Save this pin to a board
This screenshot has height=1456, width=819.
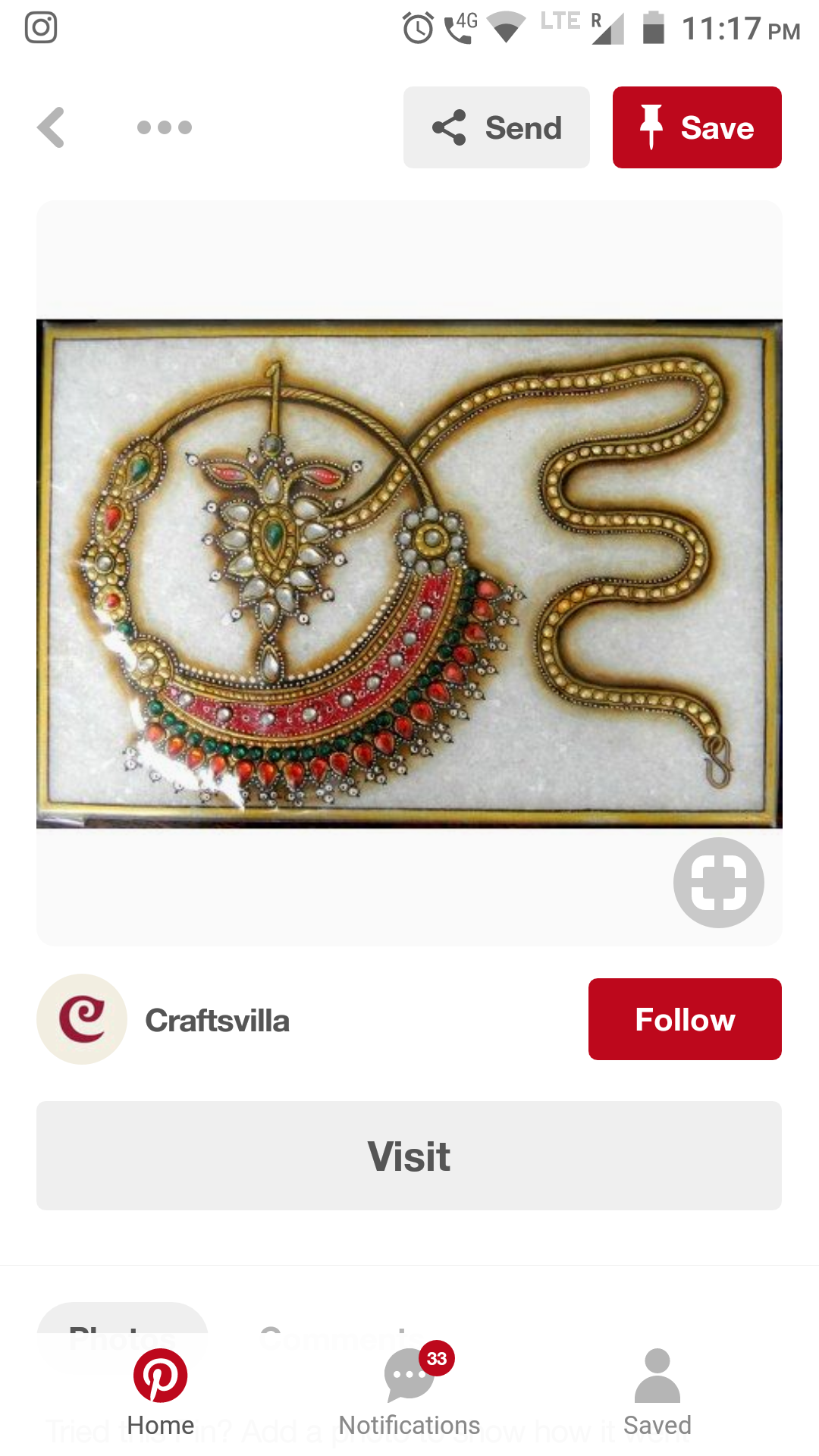pyautogui.click(x=697, y=127)
